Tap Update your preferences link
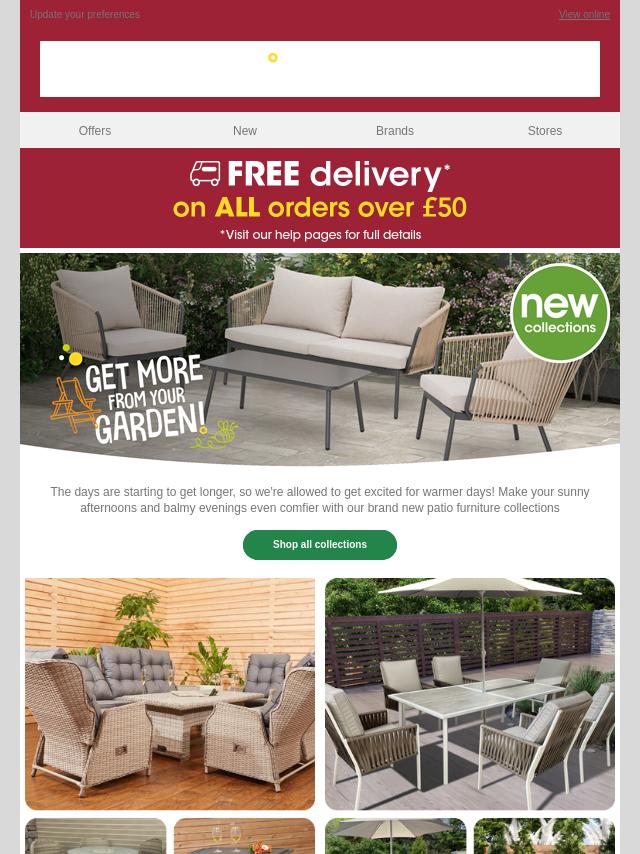640x854 pixels. pos(85,15)
